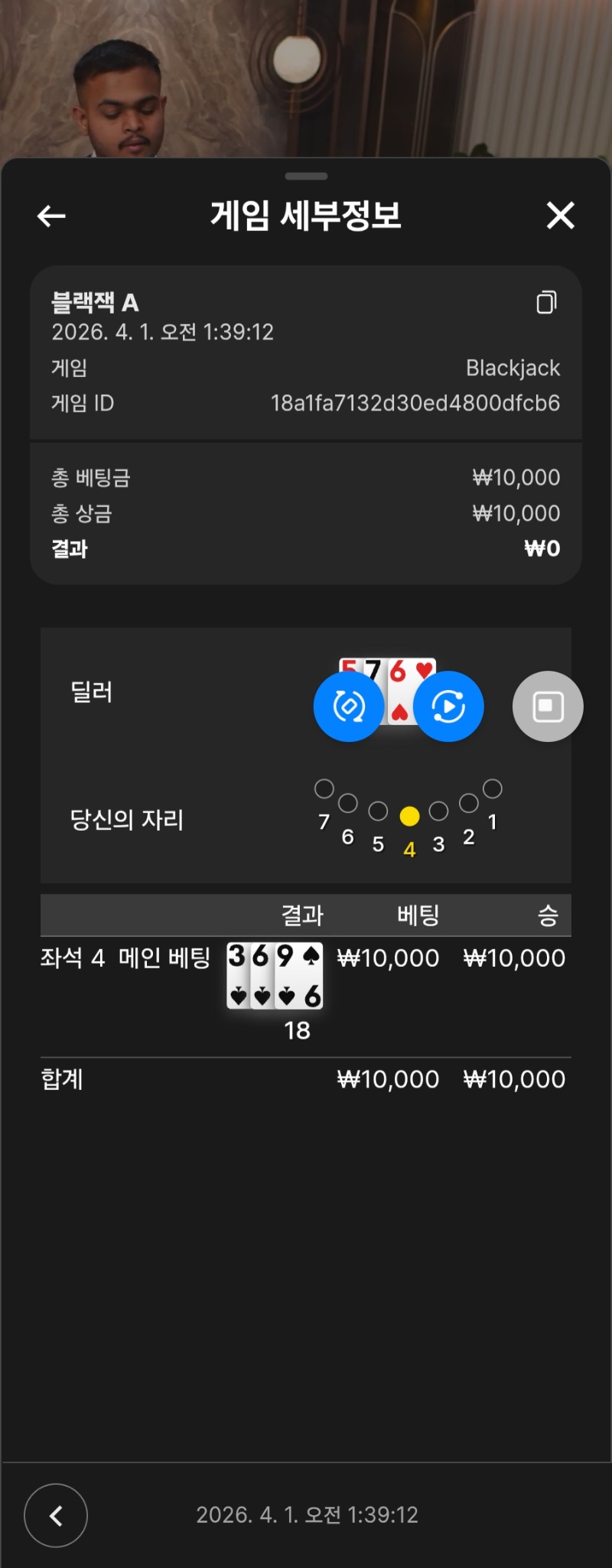Stop the replay with the gray square button
This screenshot has height=1568, width=612.
click(548, 707)
